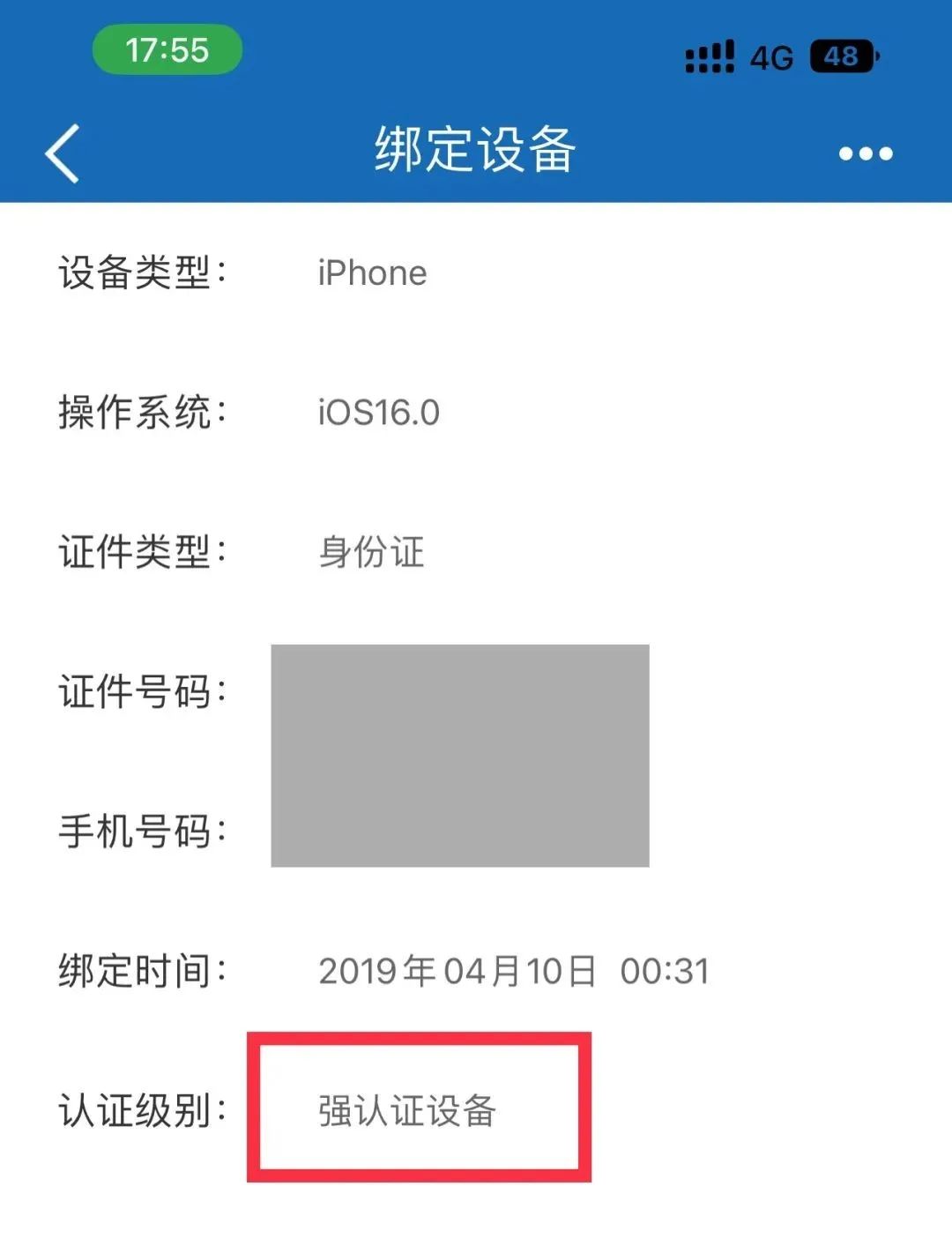952x1246 pixels.
Task: Tap the 绑定时间 date value
Action: tap(514, 970)
